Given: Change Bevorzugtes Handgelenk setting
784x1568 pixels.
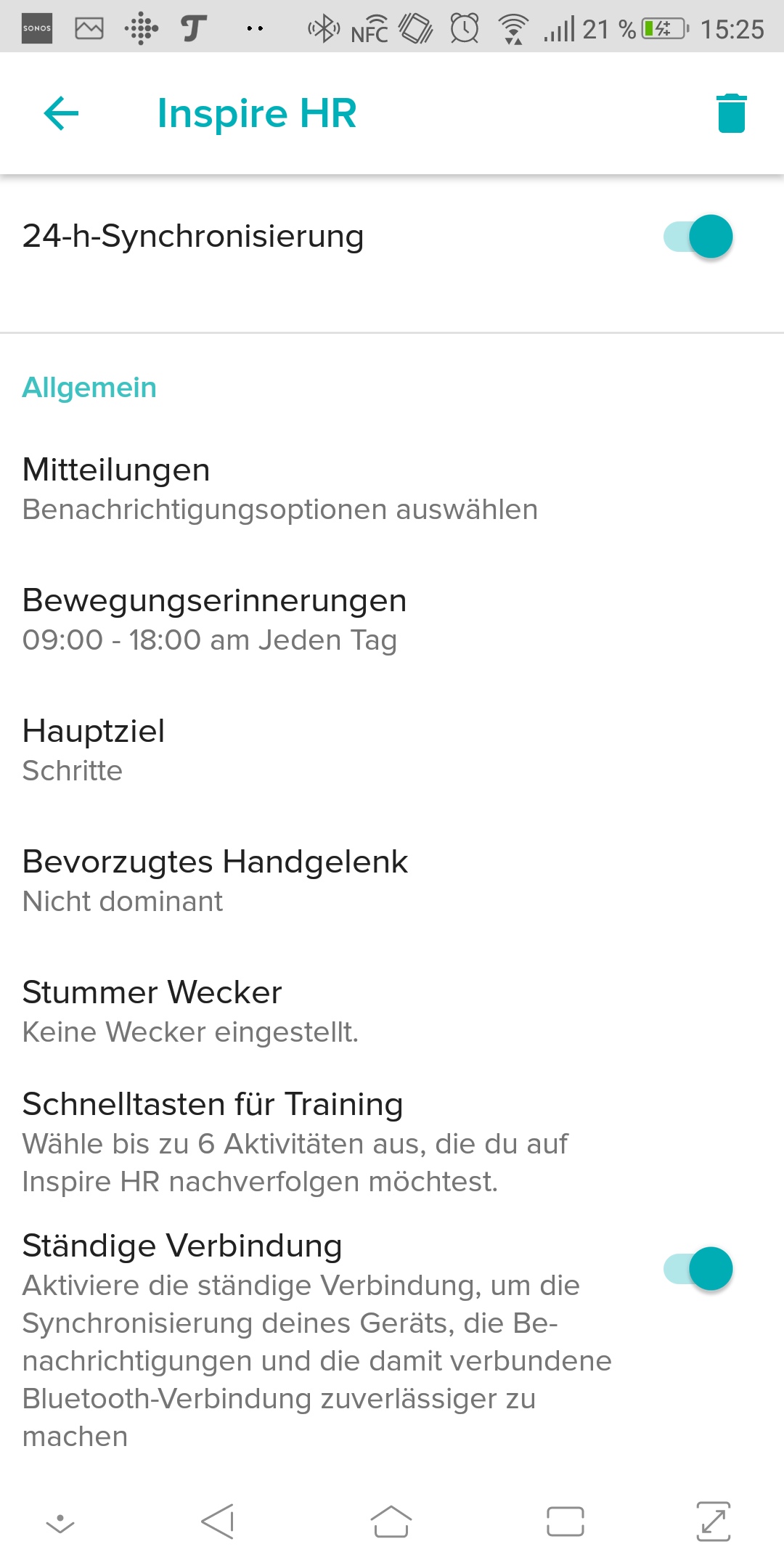Looking at the screenshot, I should point(215,881).
